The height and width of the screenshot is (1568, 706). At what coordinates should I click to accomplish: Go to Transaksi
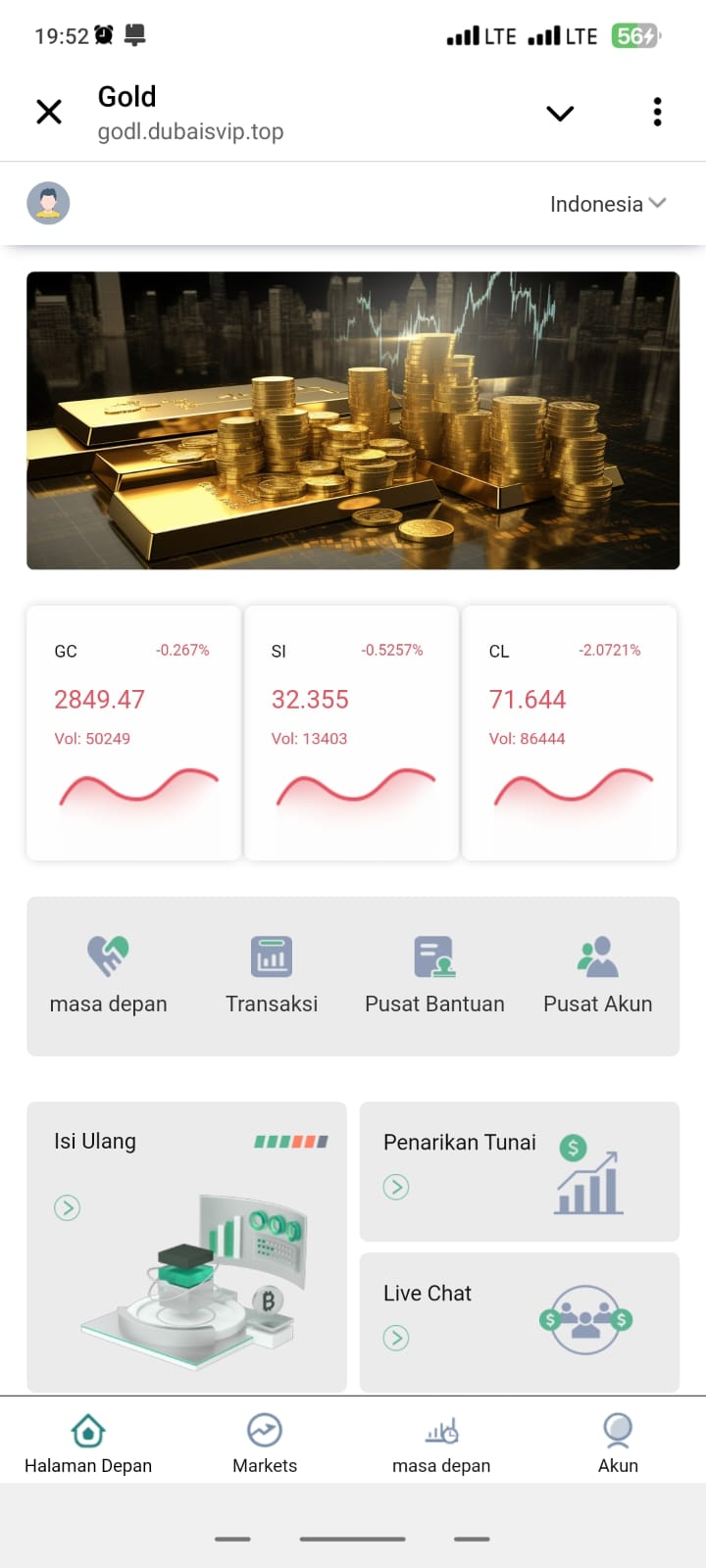point(272,974)
